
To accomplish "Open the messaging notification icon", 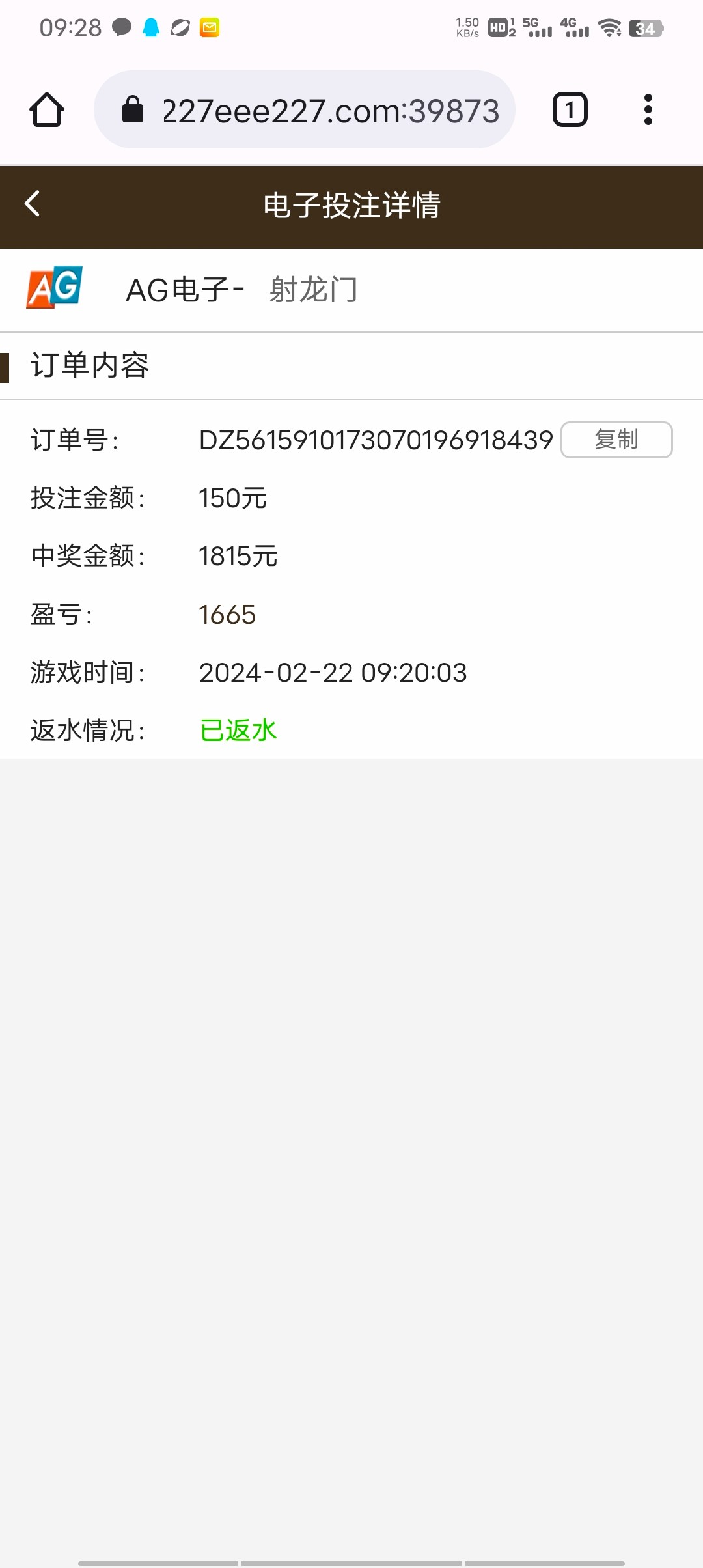I will tap(120, 27).
